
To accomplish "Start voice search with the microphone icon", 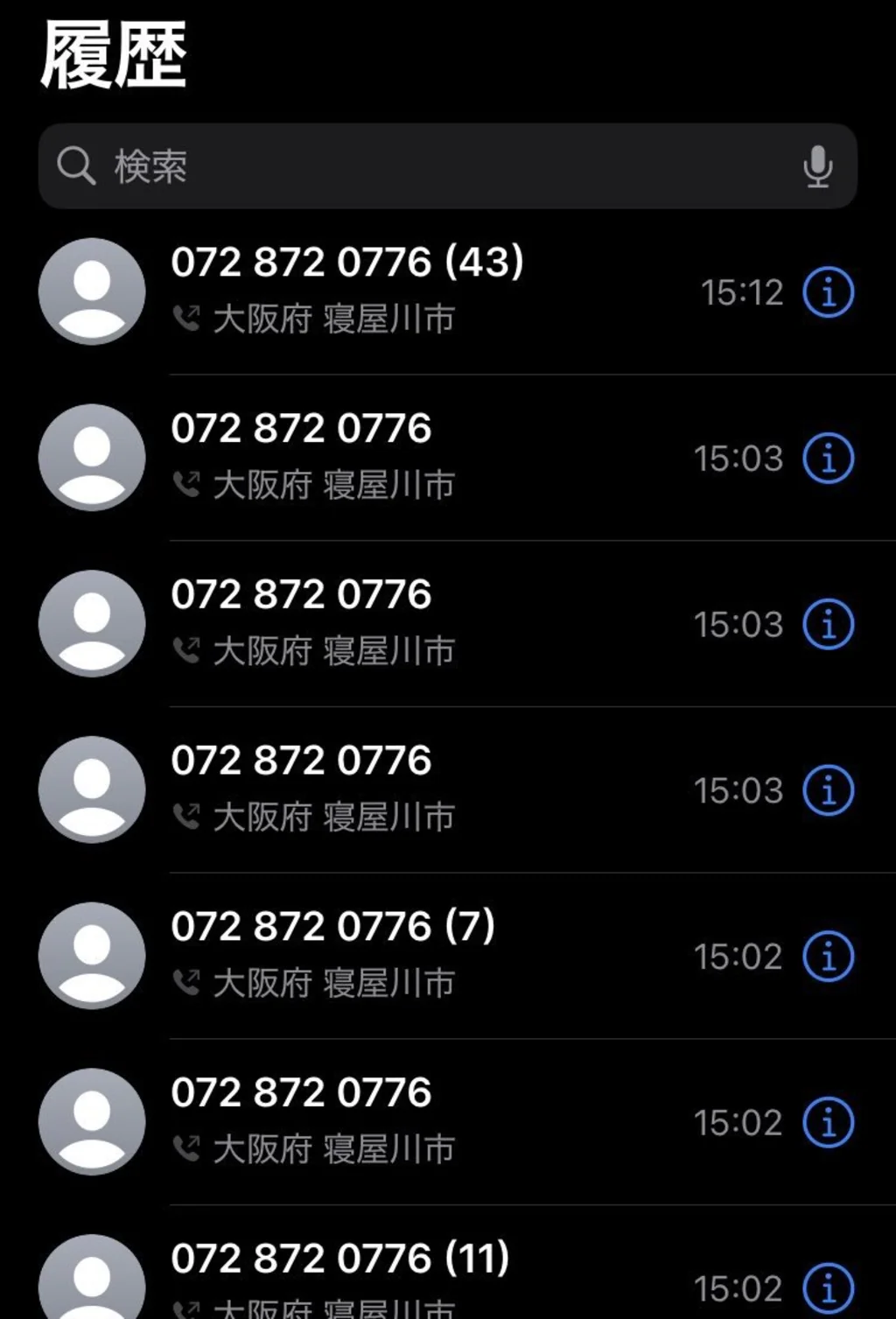I will point(817,166).
